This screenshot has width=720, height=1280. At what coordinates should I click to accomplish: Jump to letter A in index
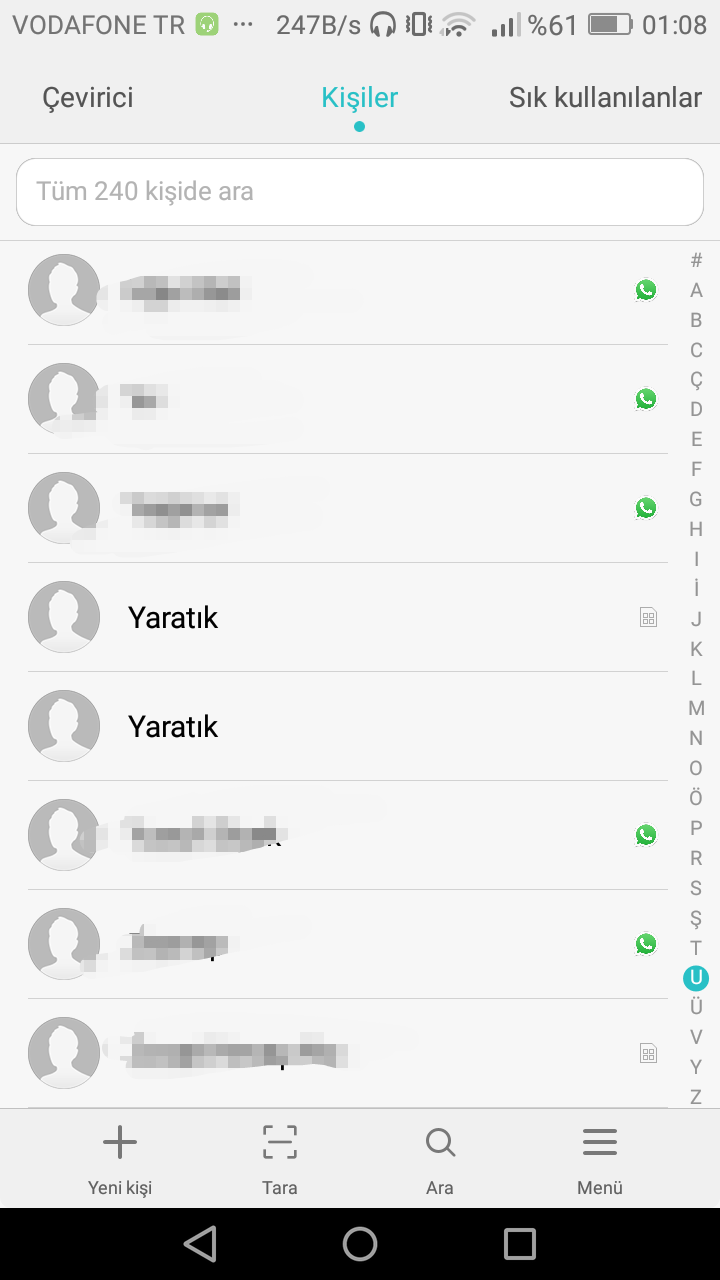tap(696, 291)
